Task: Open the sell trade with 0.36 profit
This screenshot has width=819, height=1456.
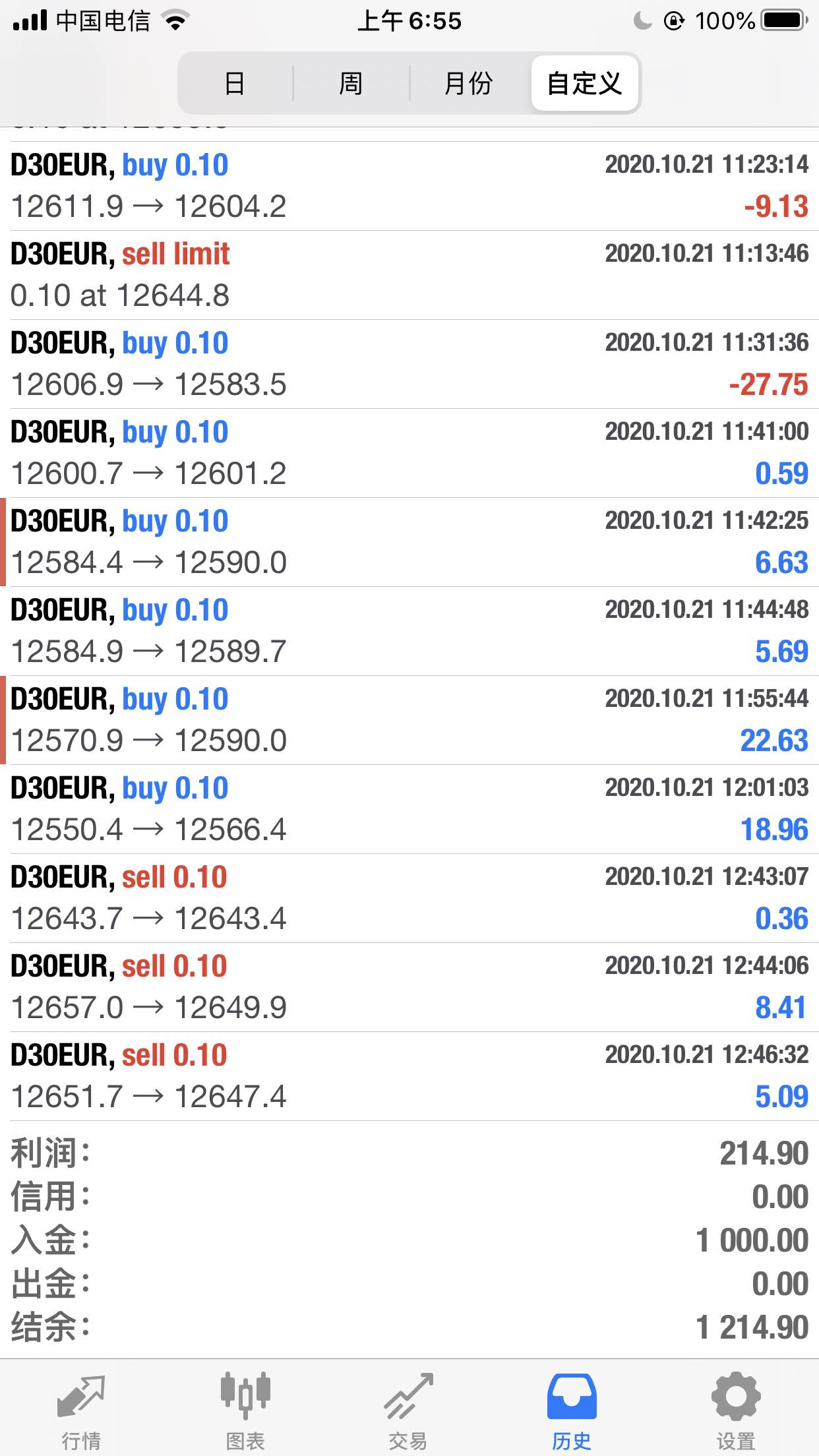Action: 409,898
